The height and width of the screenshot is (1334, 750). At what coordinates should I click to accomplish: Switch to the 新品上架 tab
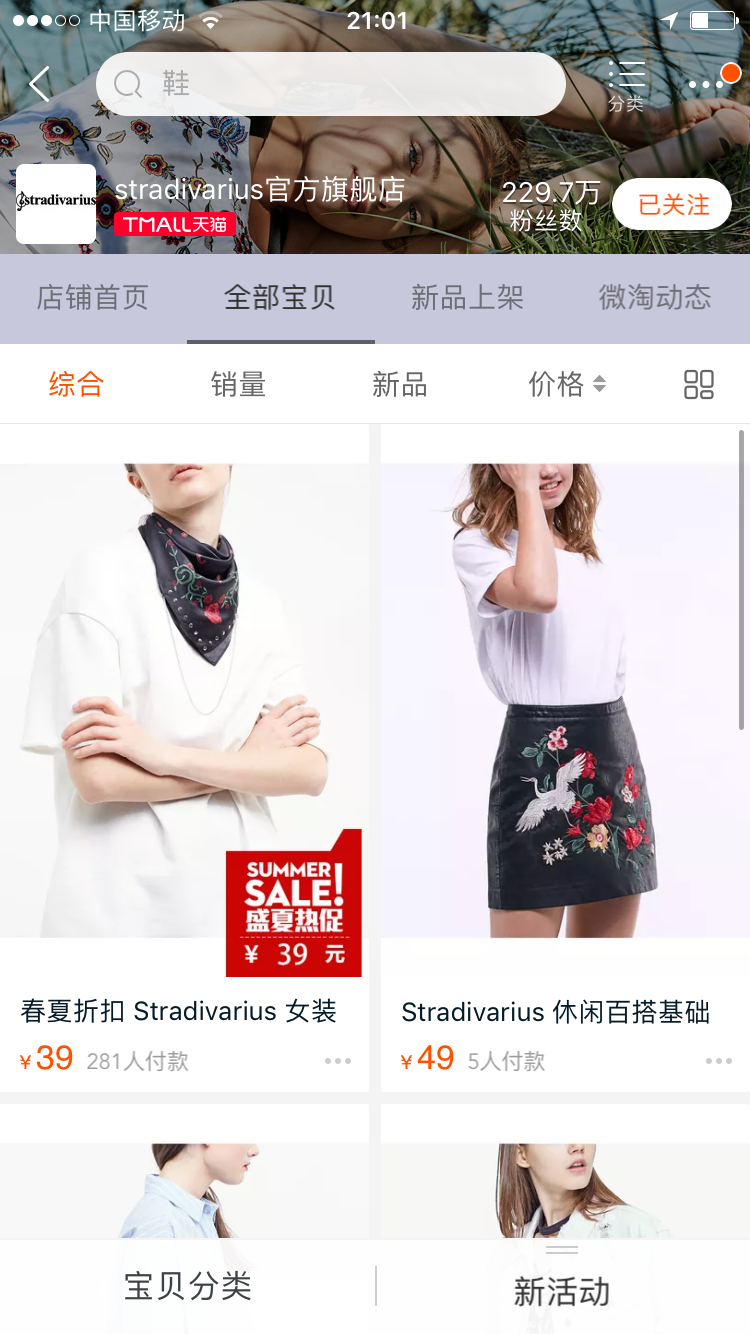[467, 297]
